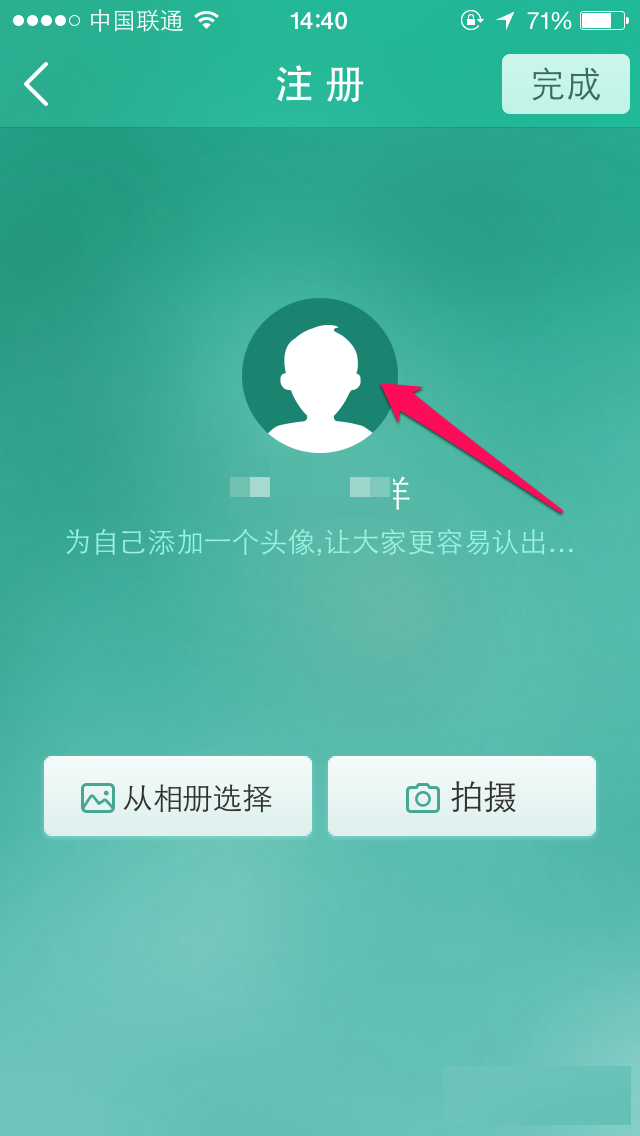This screenshot has height=1136, width=640.
Task: Go back using the top-left arrow
Action: coord(36,84)
